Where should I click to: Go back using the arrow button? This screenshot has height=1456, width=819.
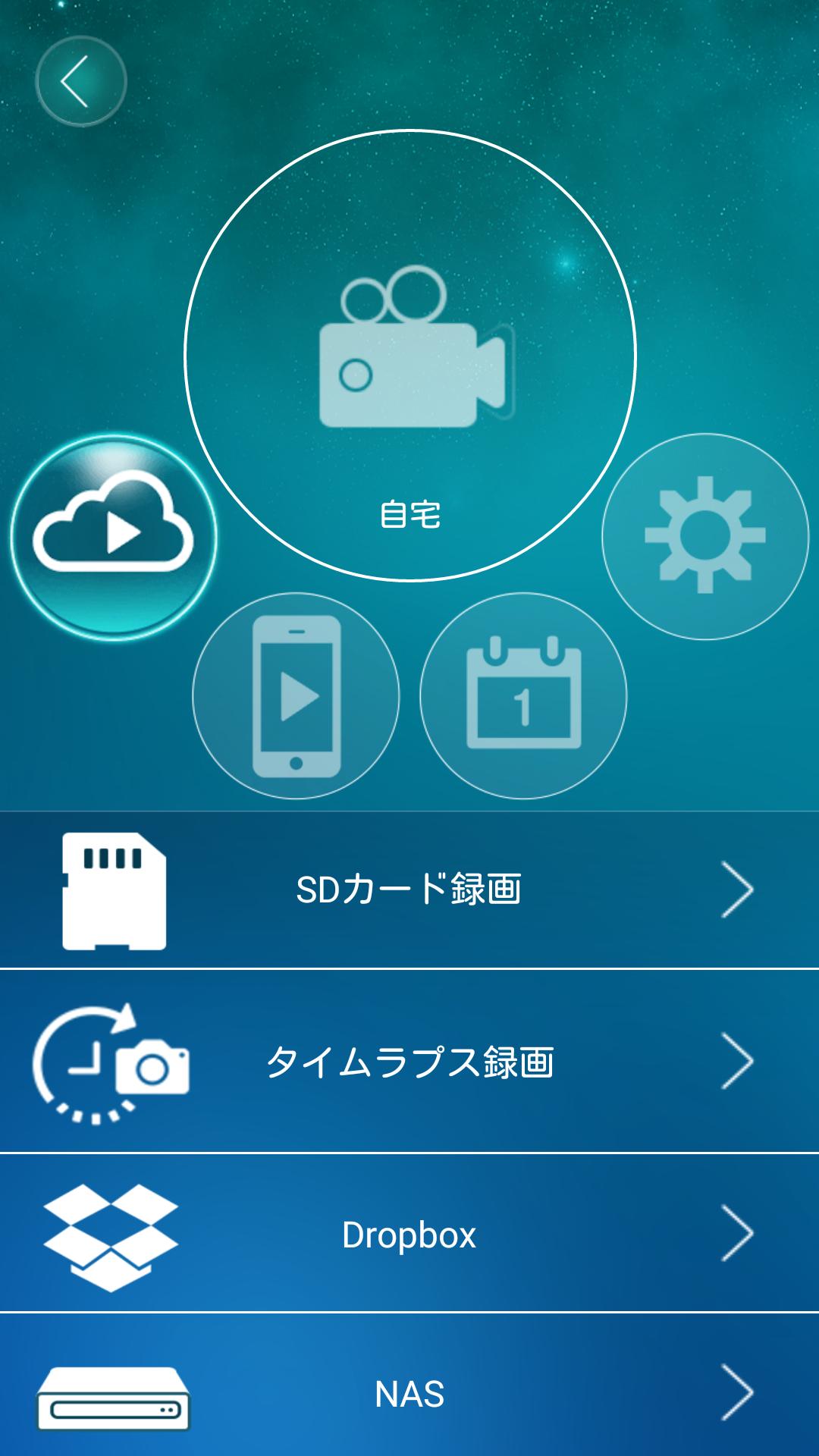80,81
